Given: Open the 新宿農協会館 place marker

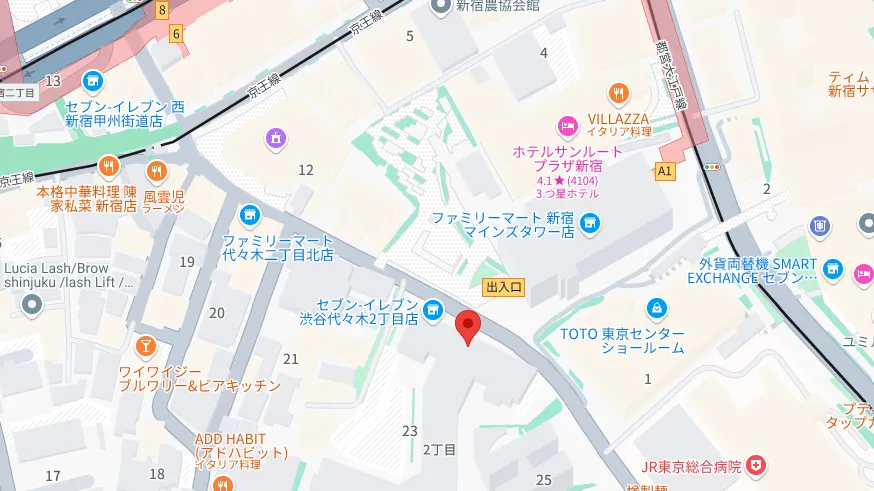Looking at the screenshot, I should (441, 6).
